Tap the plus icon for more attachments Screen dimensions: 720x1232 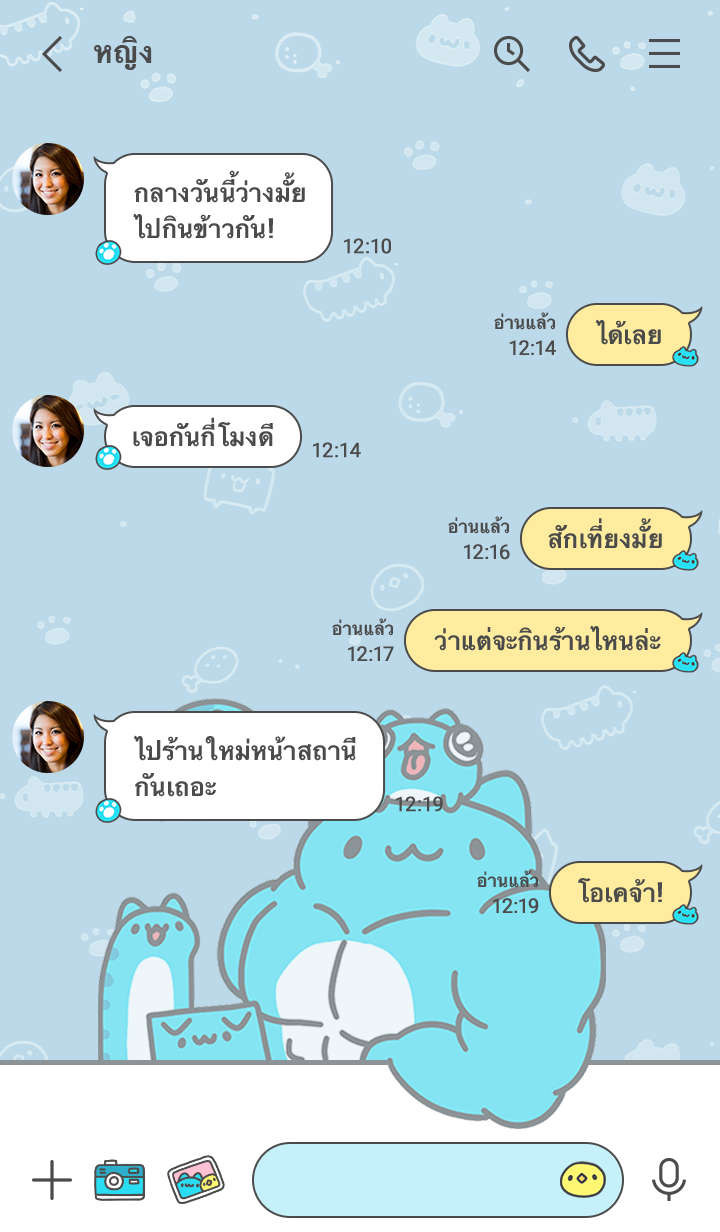tap(52, 1180)
